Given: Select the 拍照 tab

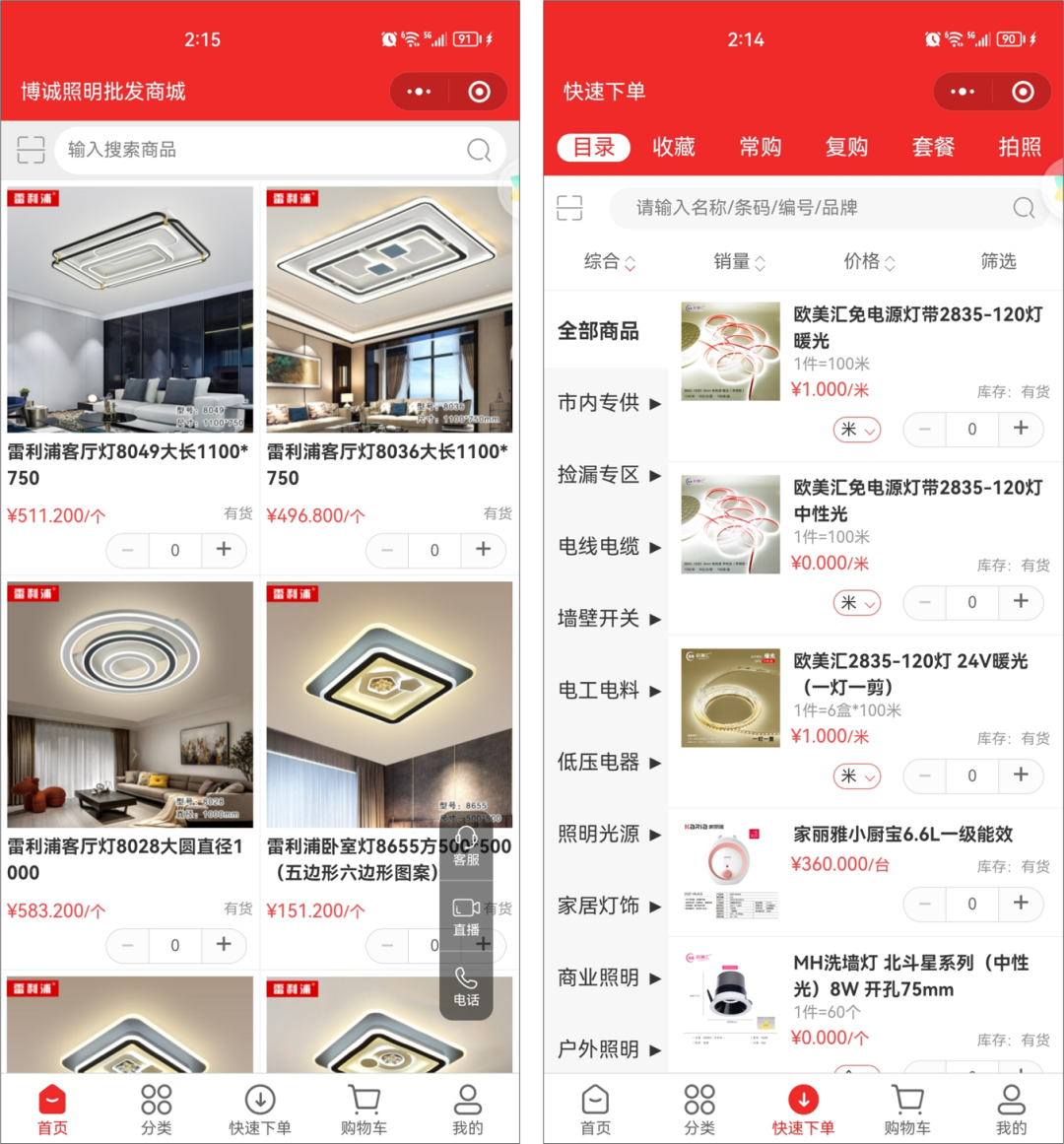Looking at the screenshot, I should tap(1019, 147).
